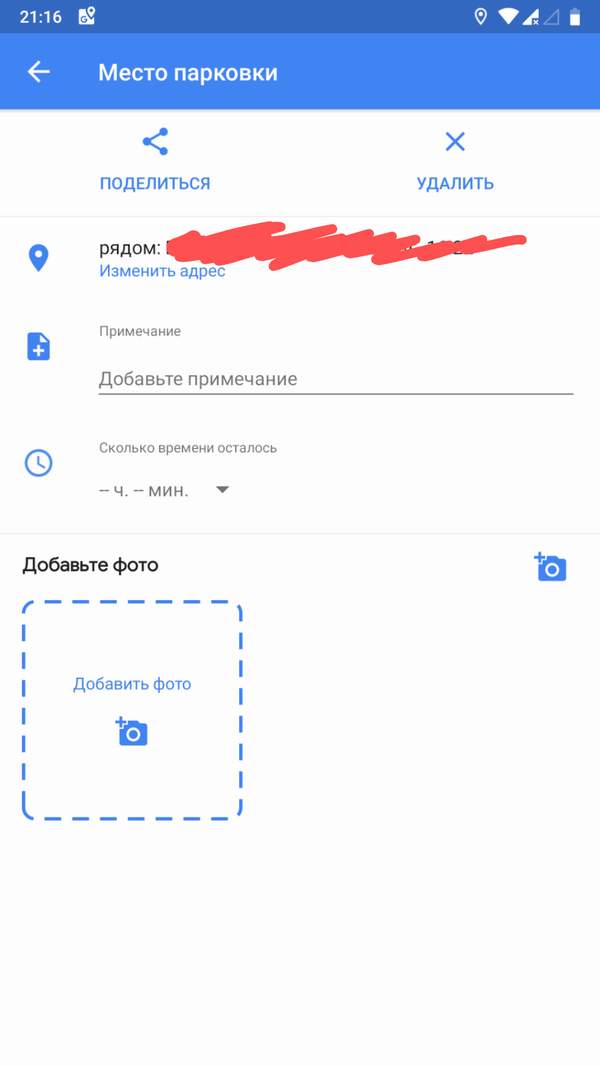Expand the time remaining dropdown
This screenshot has width=600, height=1066.
tap(166, 490)
